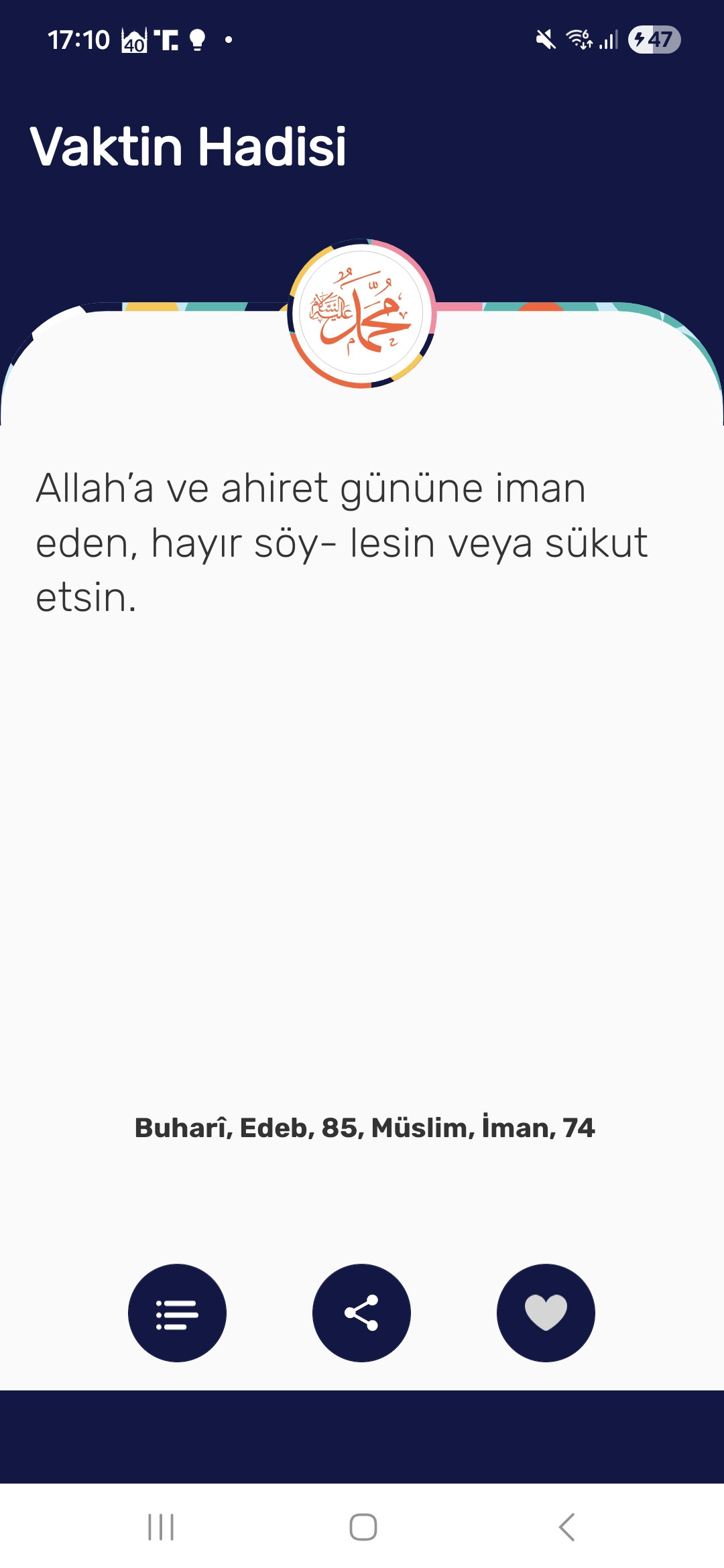Tap the T-shaped notification icon
The width and height of the screenshot is (724, 1568).
tap(166, 39)
